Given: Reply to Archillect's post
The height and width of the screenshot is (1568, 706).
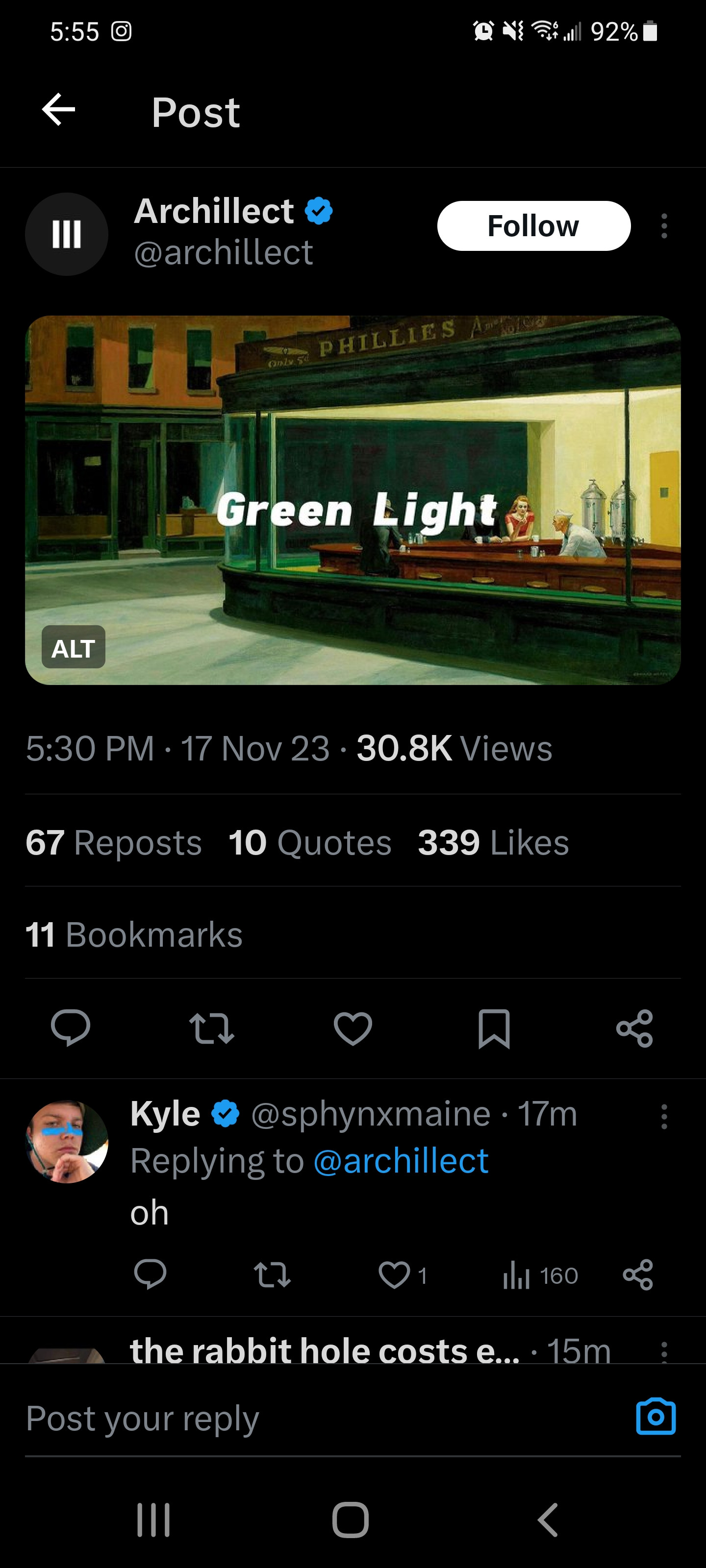Looking at the screenshot, I should click(71, 1028).
